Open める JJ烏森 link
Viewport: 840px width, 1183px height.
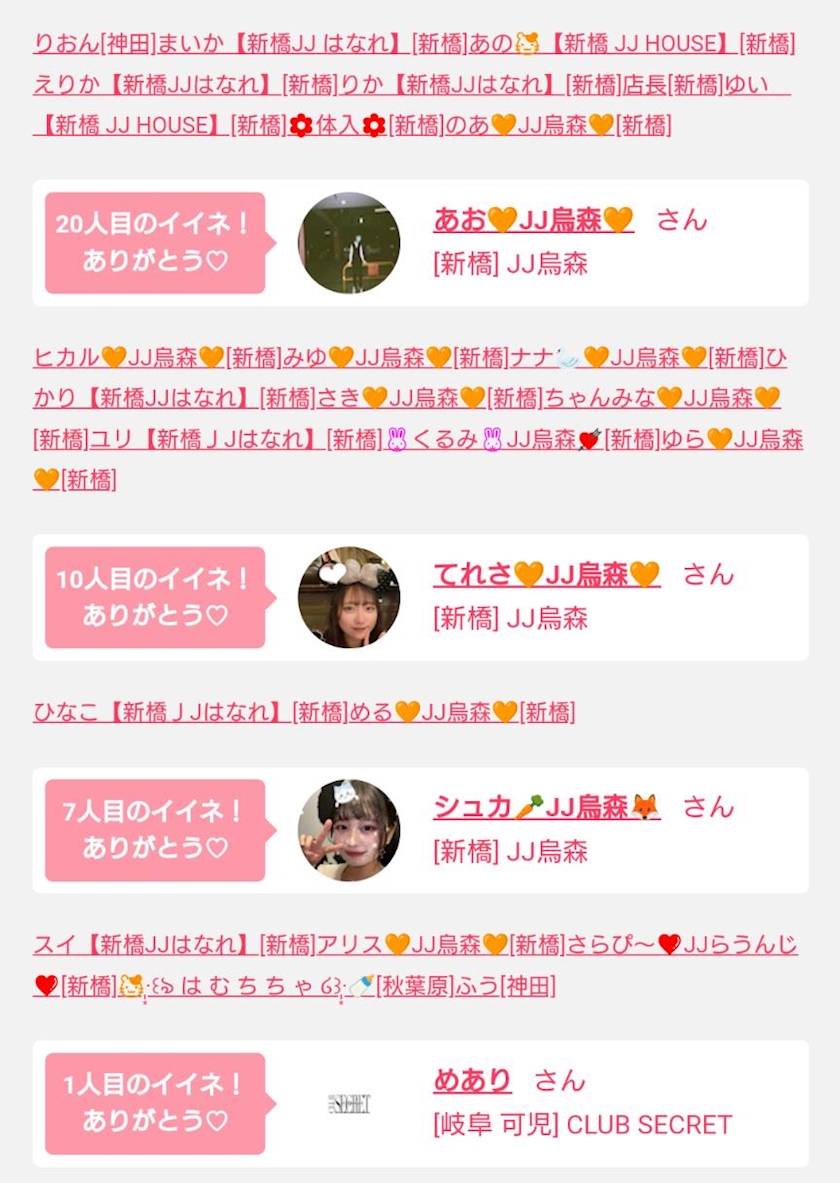pyautogui.click(x=461, y=711)
